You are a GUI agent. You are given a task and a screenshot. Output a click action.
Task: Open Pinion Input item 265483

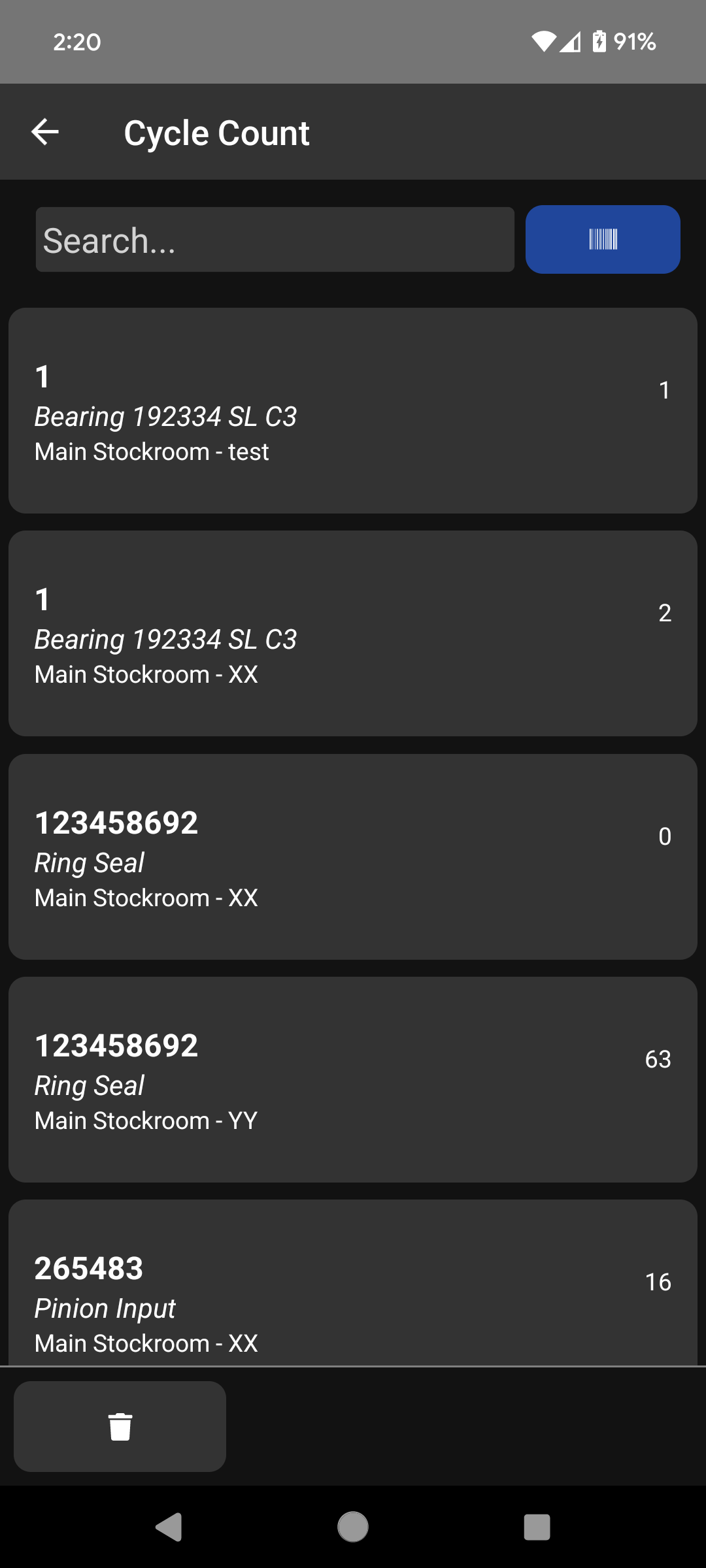click(x=353, y=1287)
